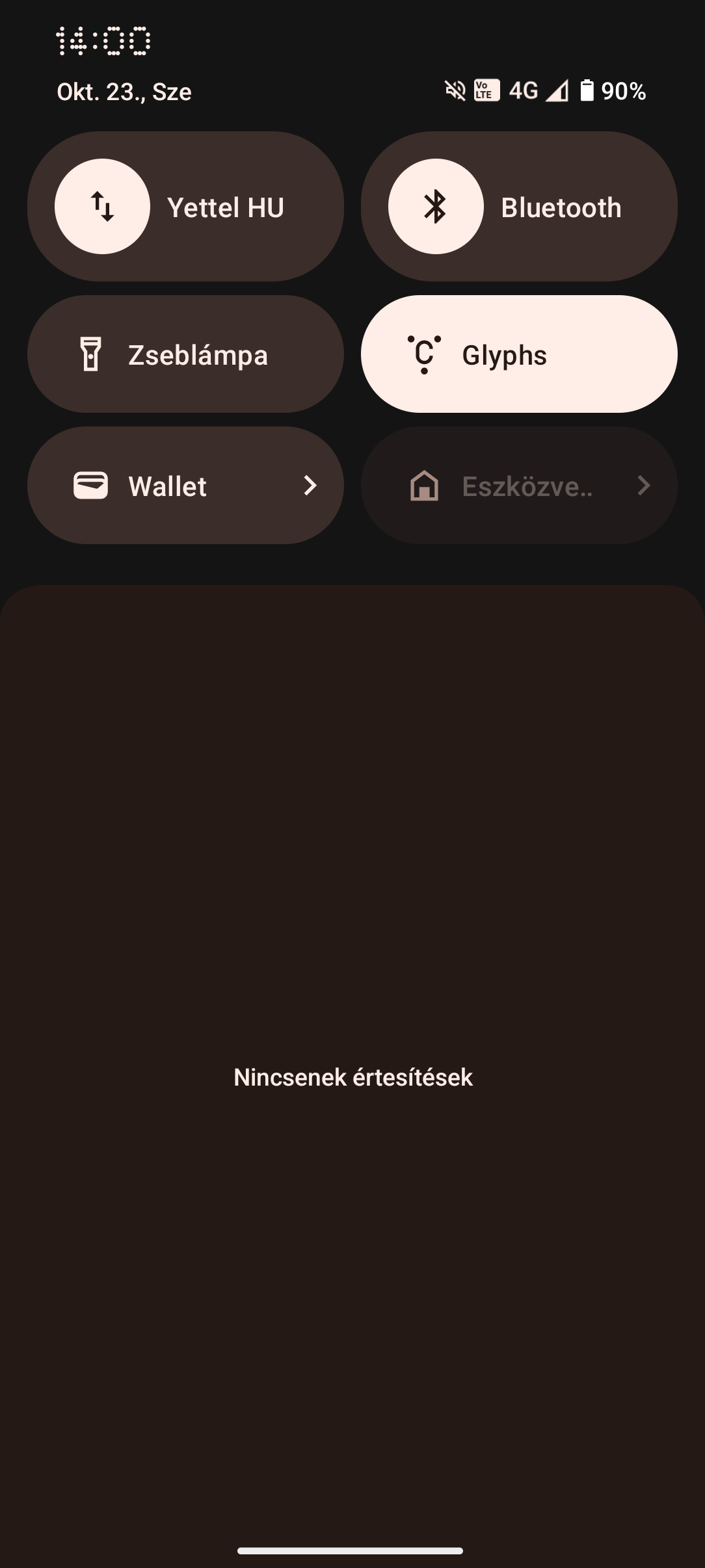Open Bluetooth label for device list
This screenshot has width=705, height=1568.
[561, 208]
